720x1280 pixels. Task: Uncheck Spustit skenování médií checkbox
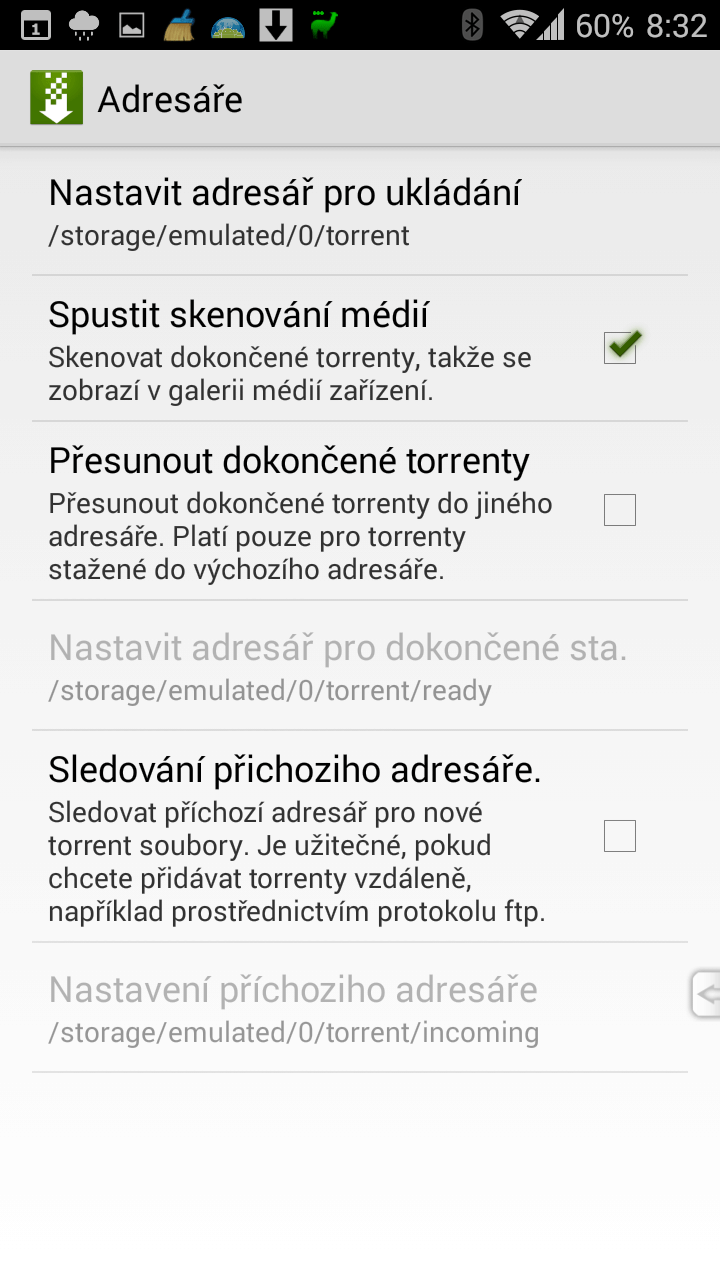pos(620,347)
